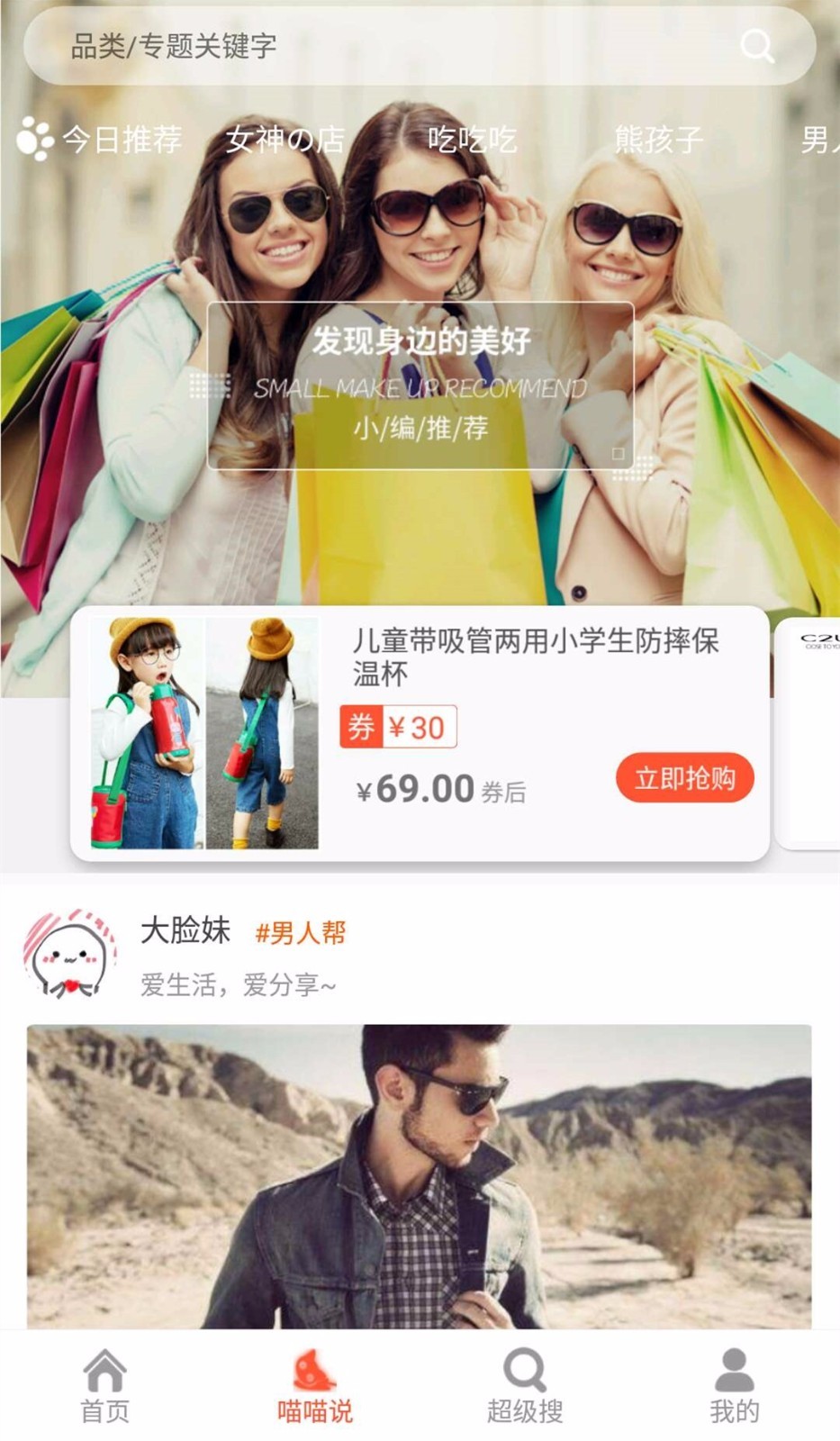Tap the magnifier search icon

click(x=756, y=46)
